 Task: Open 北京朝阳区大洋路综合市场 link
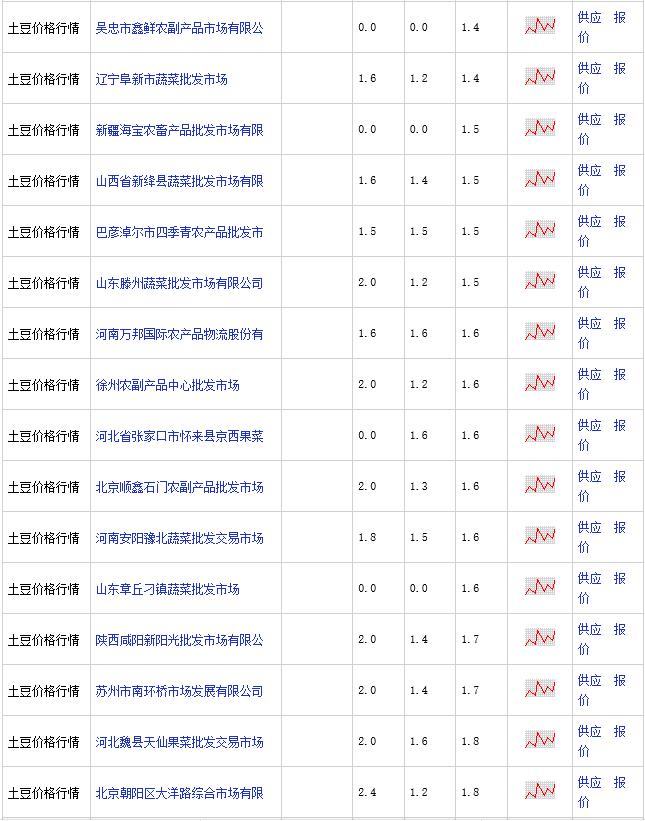179,793
